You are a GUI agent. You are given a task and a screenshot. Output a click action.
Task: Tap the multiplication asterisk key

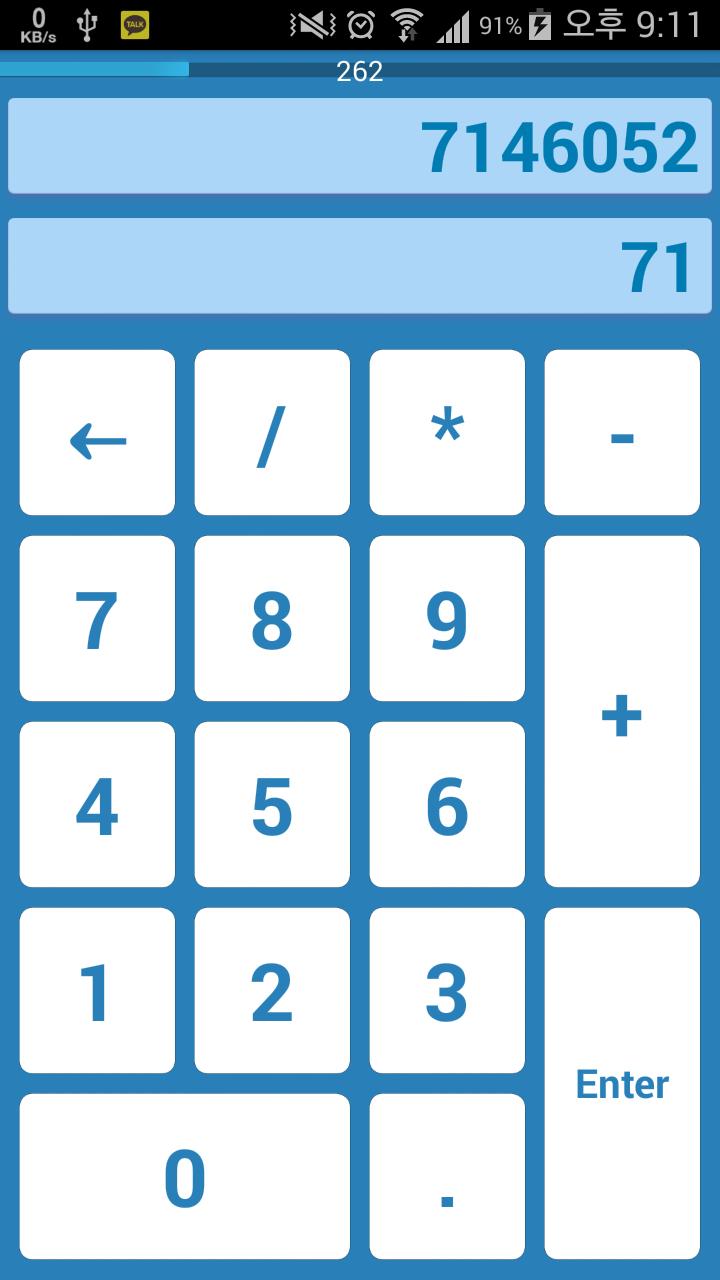point(446,431)
